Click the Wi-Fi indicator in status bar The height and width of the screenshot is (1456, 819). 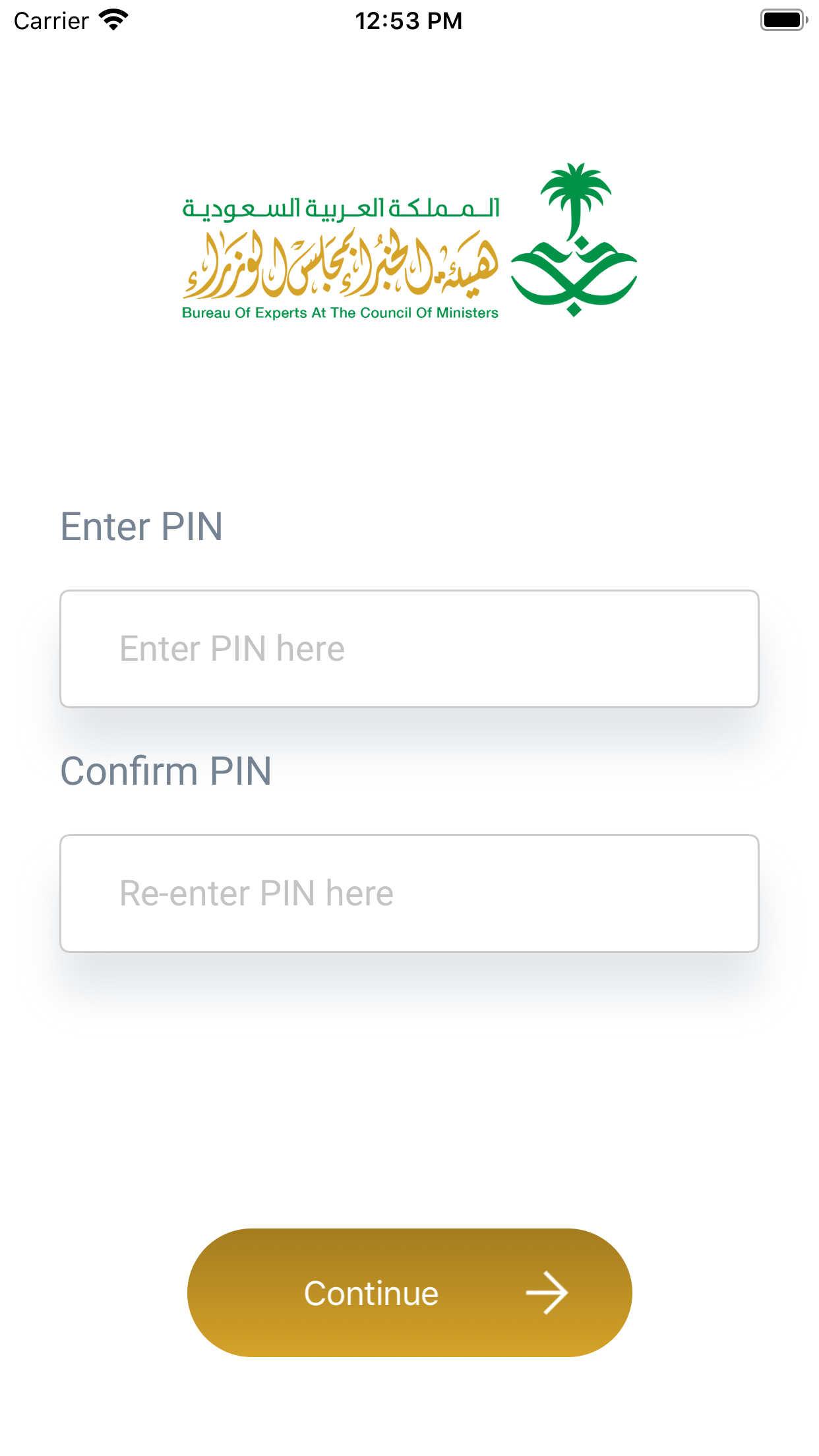(x=112, y=20)
